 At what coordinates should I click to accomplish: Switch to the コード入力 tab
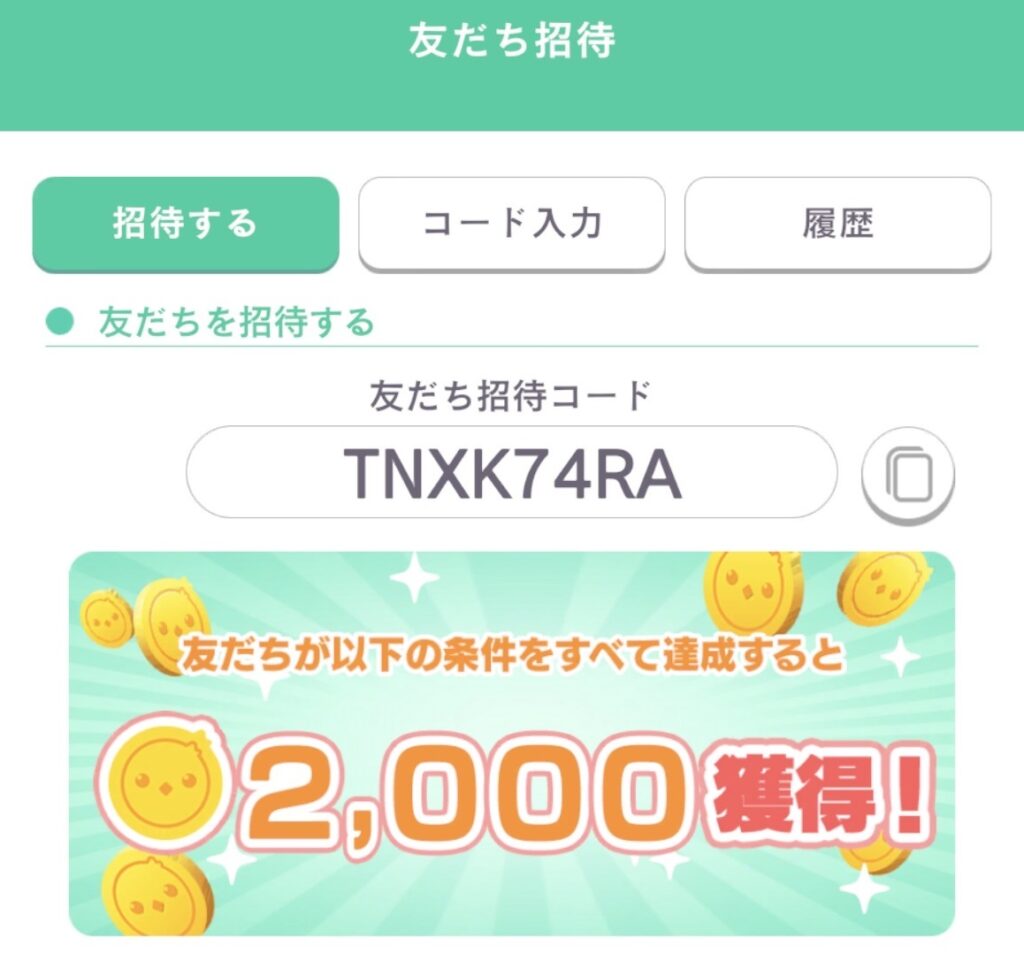(512, 223)
